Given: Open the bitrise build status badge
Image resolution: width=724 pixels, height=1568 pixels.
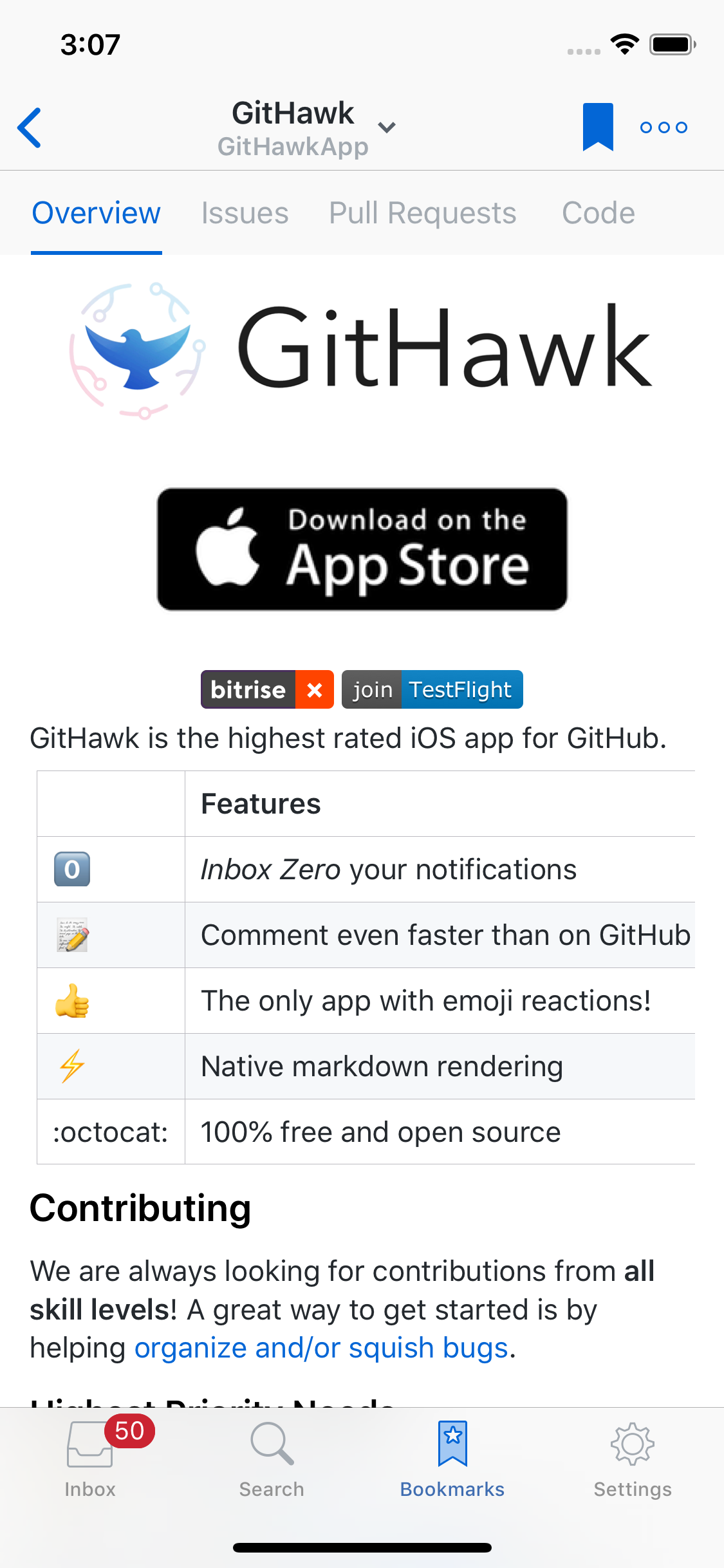Looking at the screenshot, I should [267, 689].
